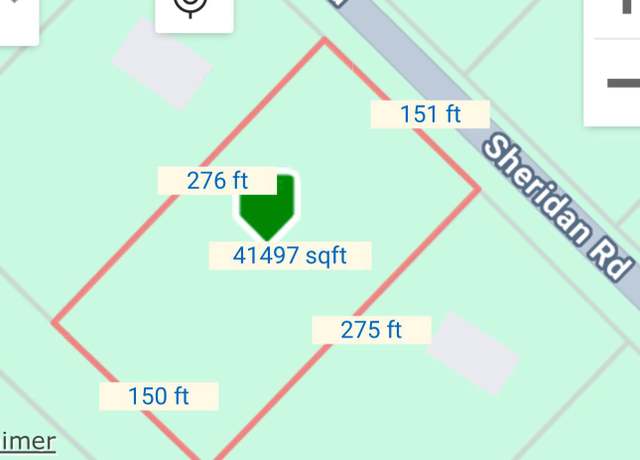Zoom out of the map
Viewport: 640px width, 460px height.
point(621,83)
